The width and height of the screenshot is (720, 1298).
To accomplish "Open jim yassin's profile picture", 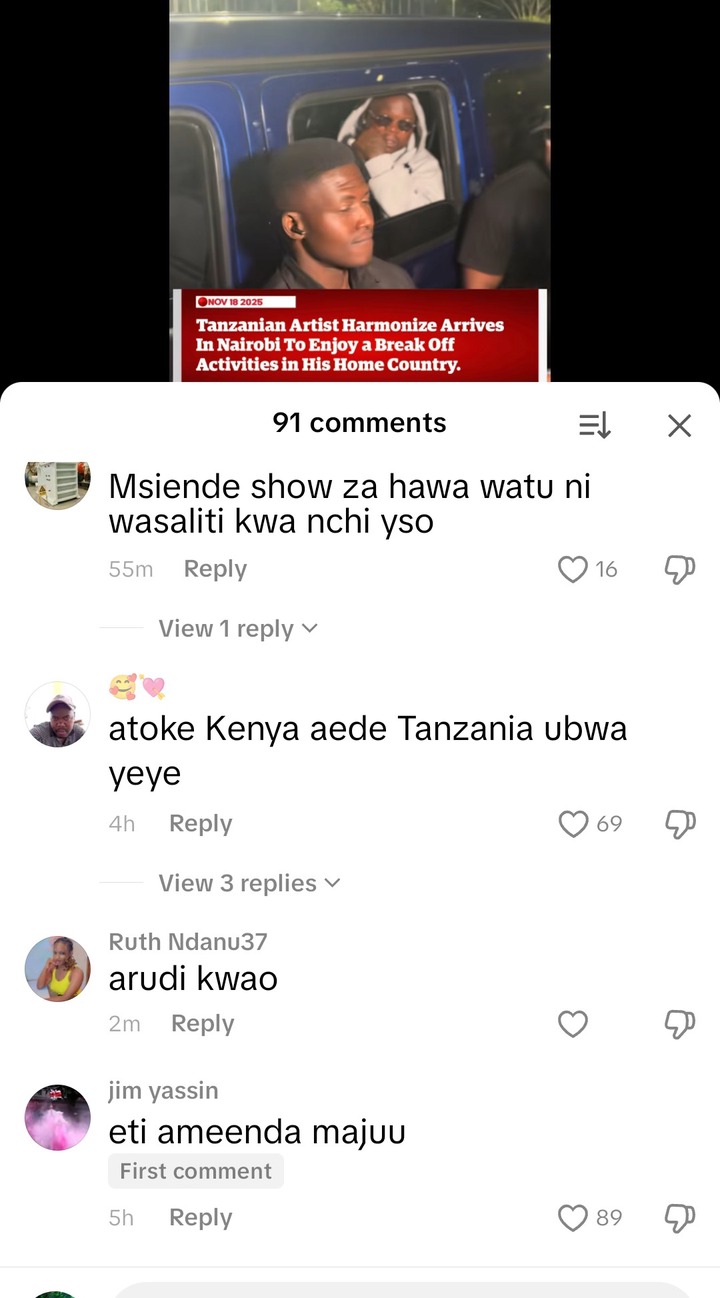I will 57,1117.
